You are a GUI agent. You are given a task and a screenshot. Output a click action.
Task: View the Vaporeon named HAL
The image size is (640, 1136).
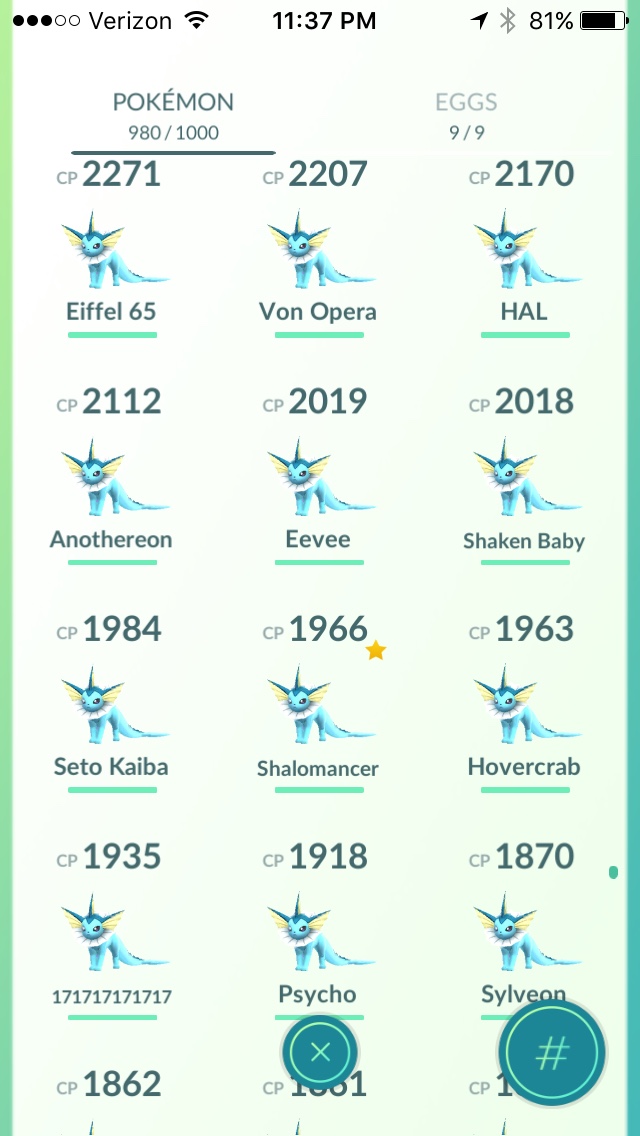coord(524,249)
